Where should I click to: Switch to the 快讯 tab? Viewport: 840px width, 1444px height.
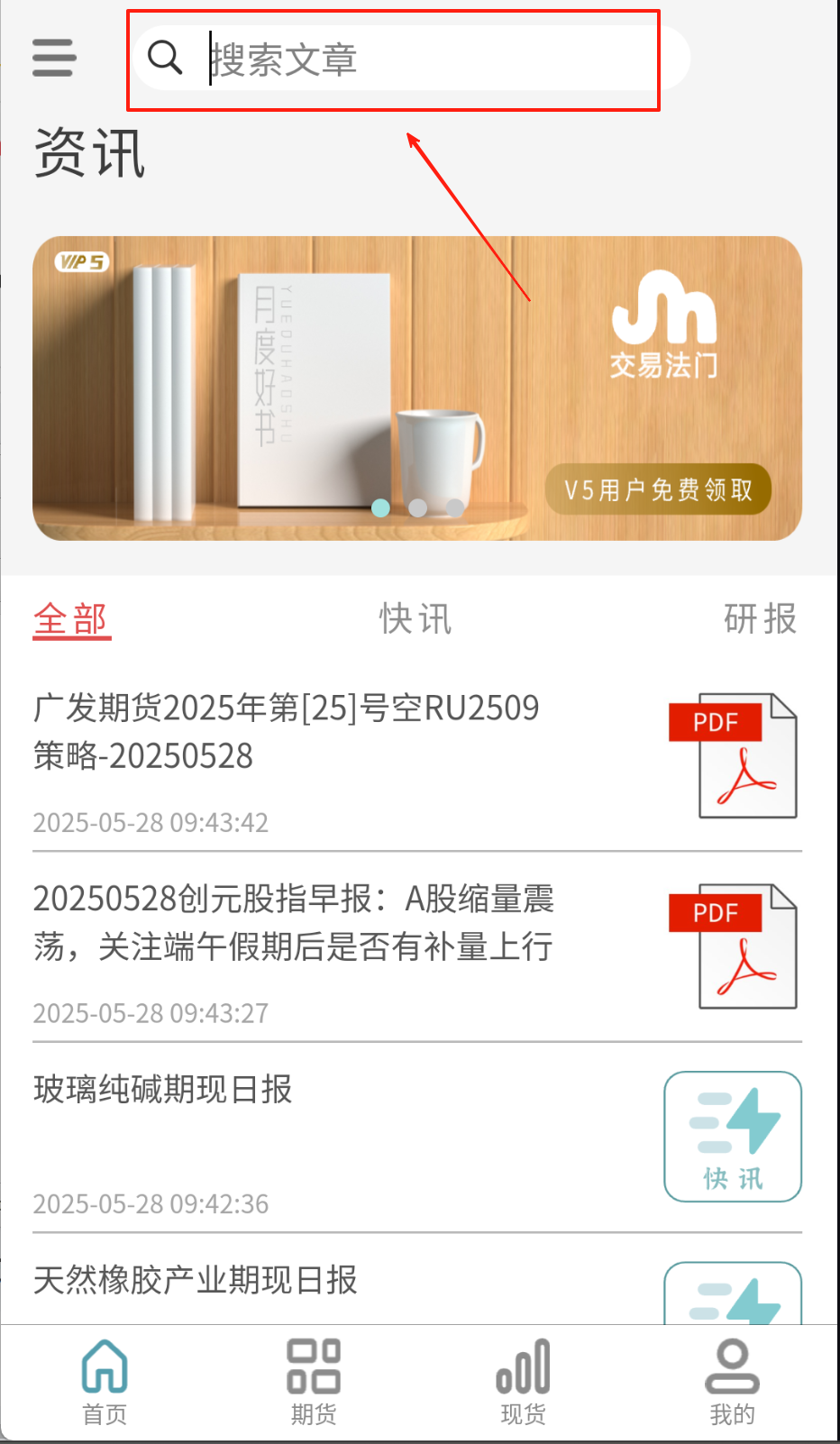point(415,619)
